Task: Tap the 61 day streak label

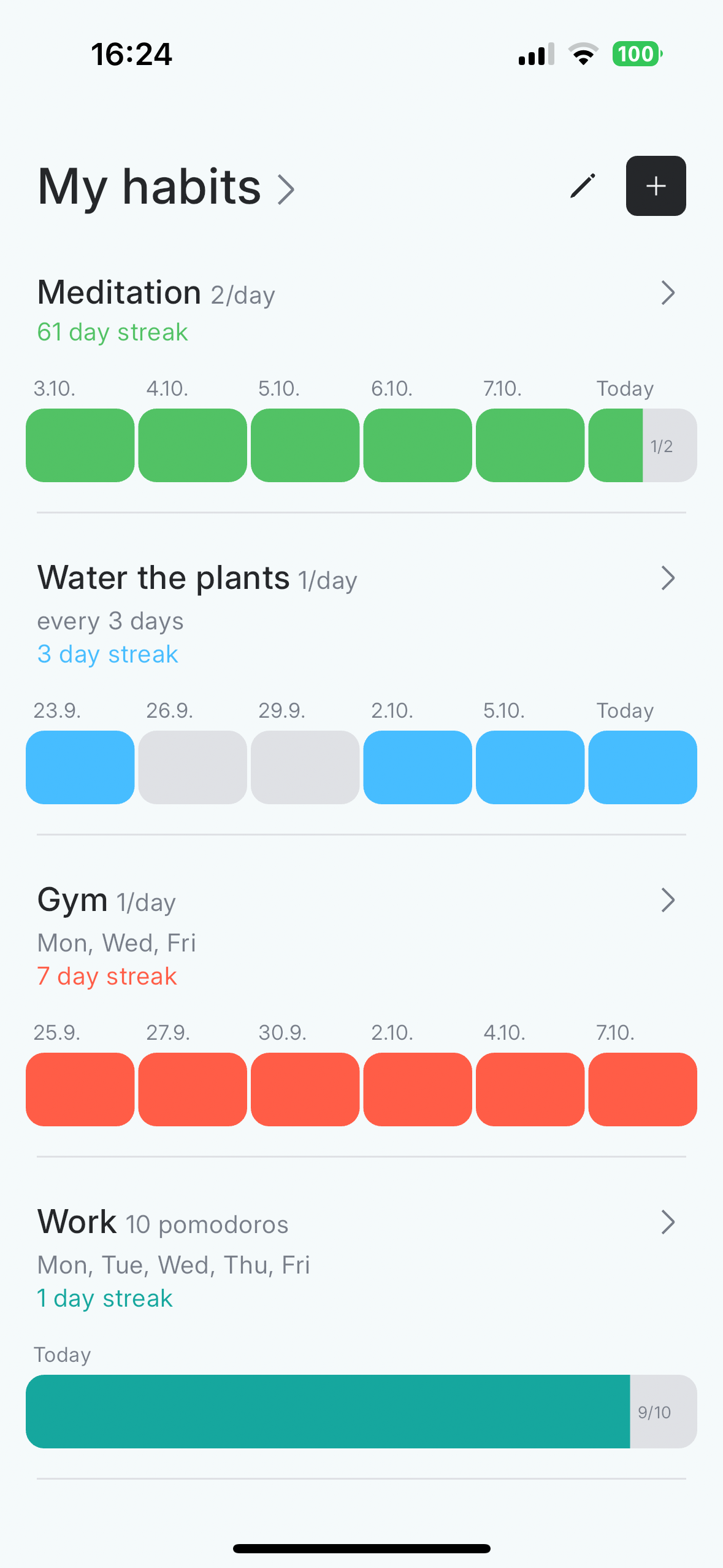Action: pyautogui.click(x=113, y=332)
